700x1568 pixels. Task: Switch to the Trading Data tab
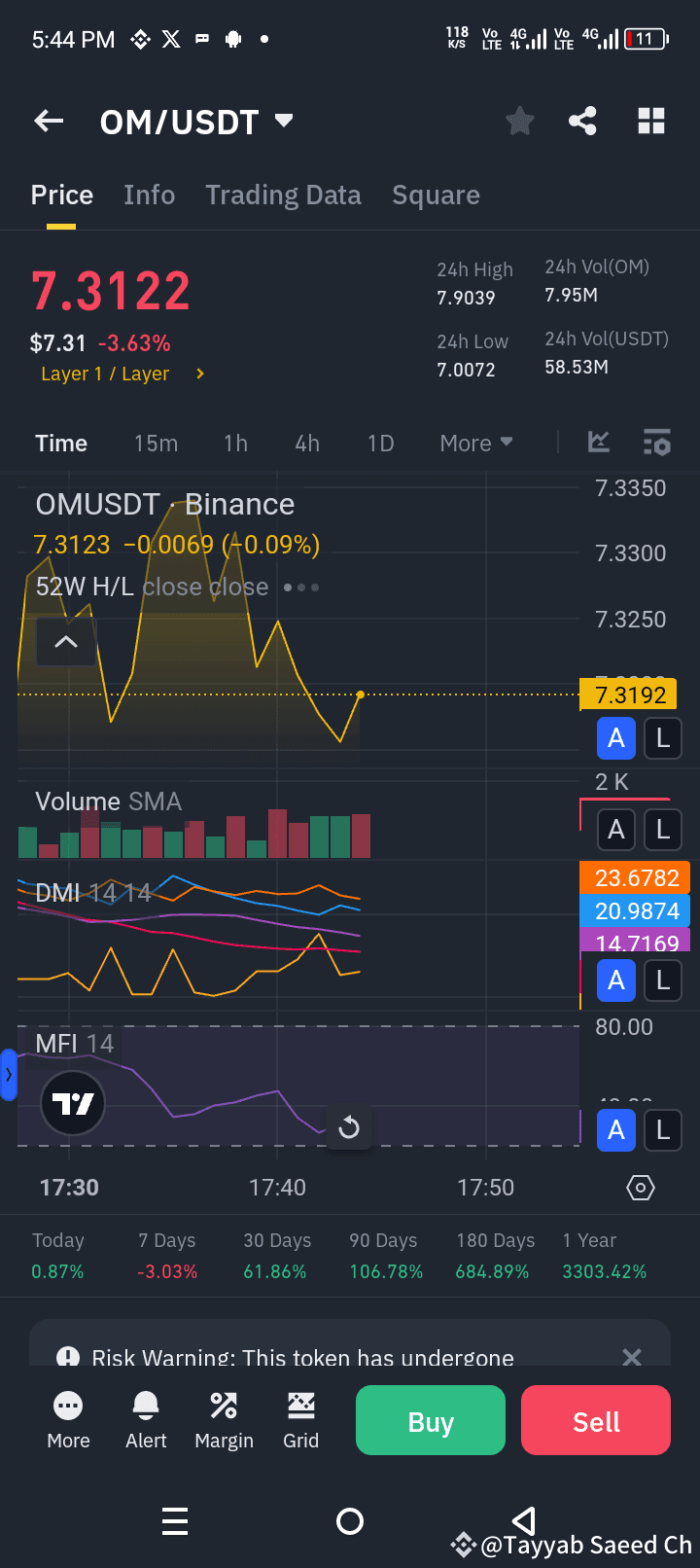(283, 195)
